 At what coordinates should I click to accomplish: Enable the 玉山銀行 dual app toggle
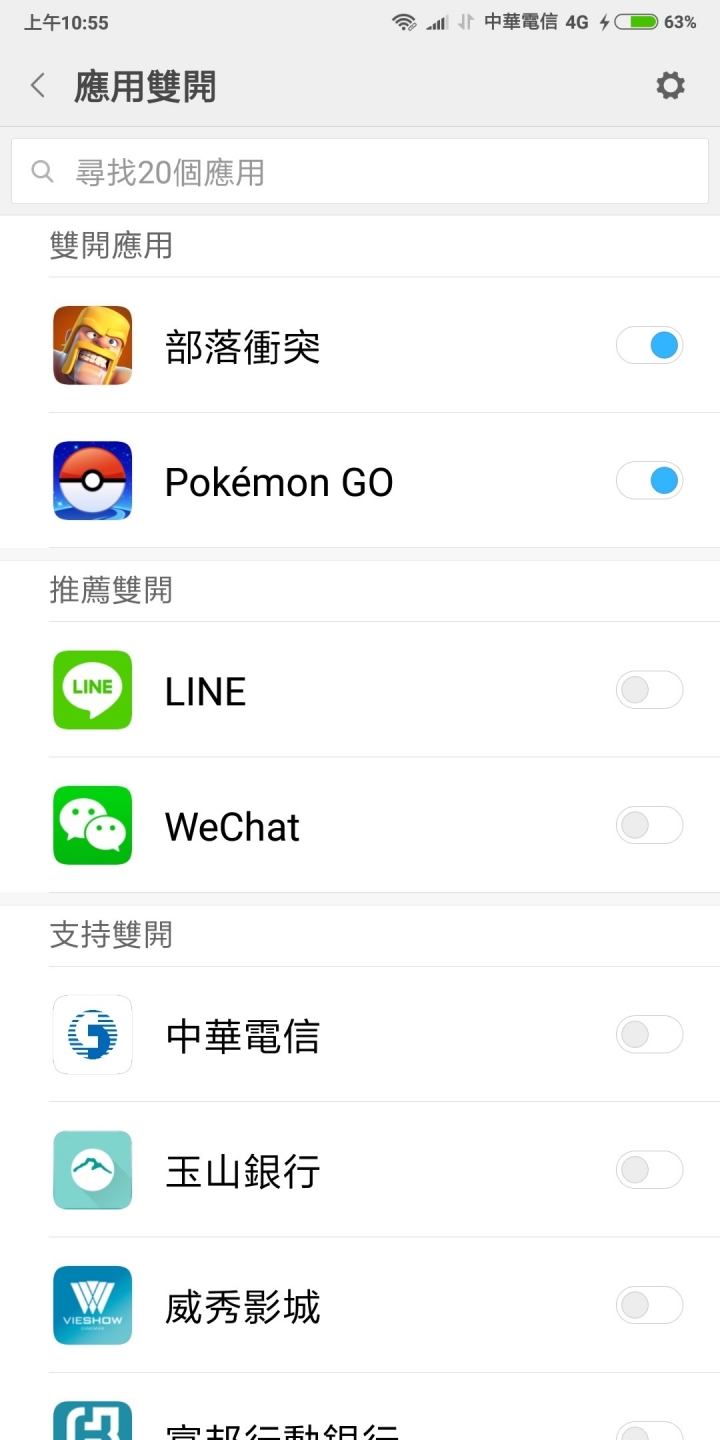[649, 1169]
